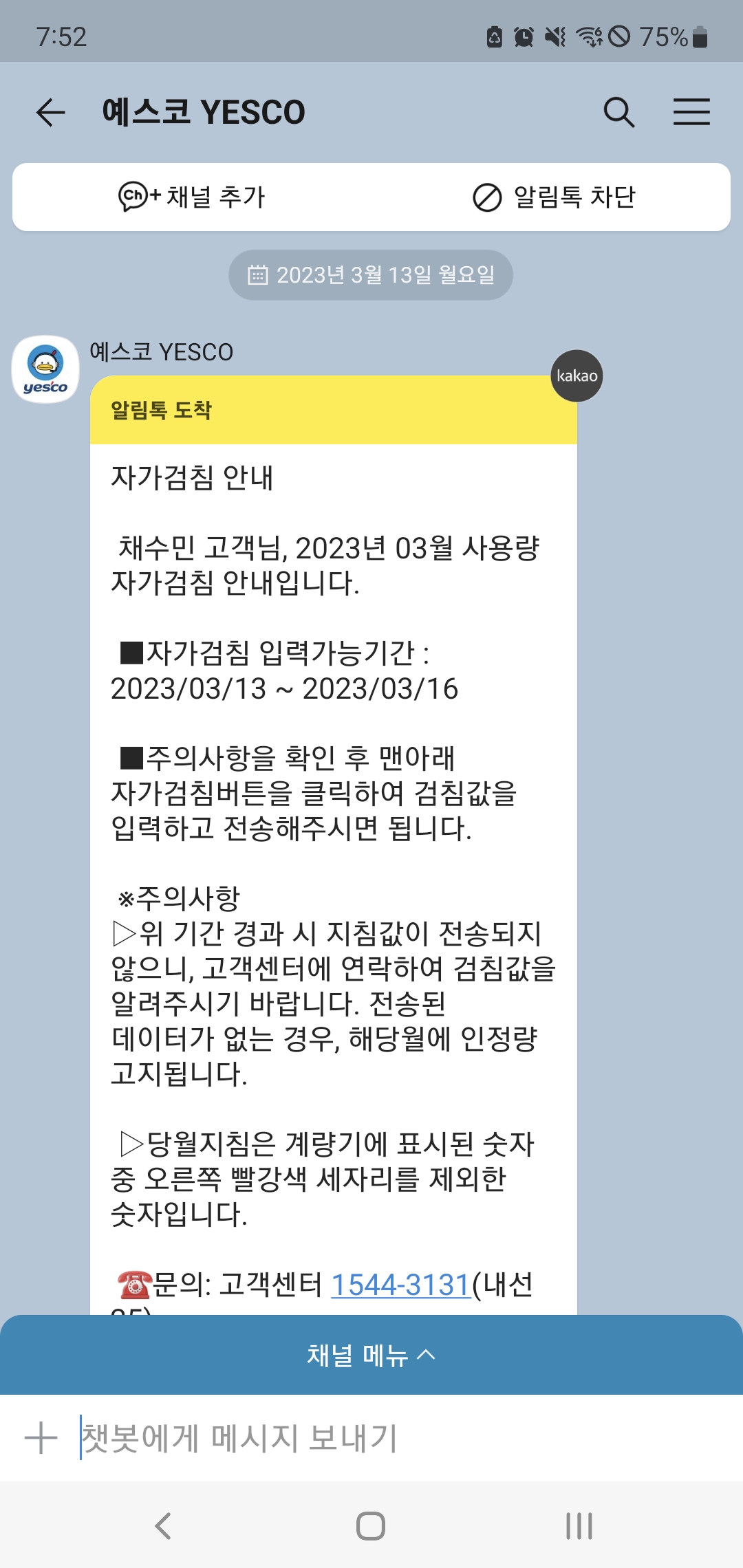743x1568 pixels.
Task: Block alimtalk via 알림톡 차단
Action: [x=554, y=197]
